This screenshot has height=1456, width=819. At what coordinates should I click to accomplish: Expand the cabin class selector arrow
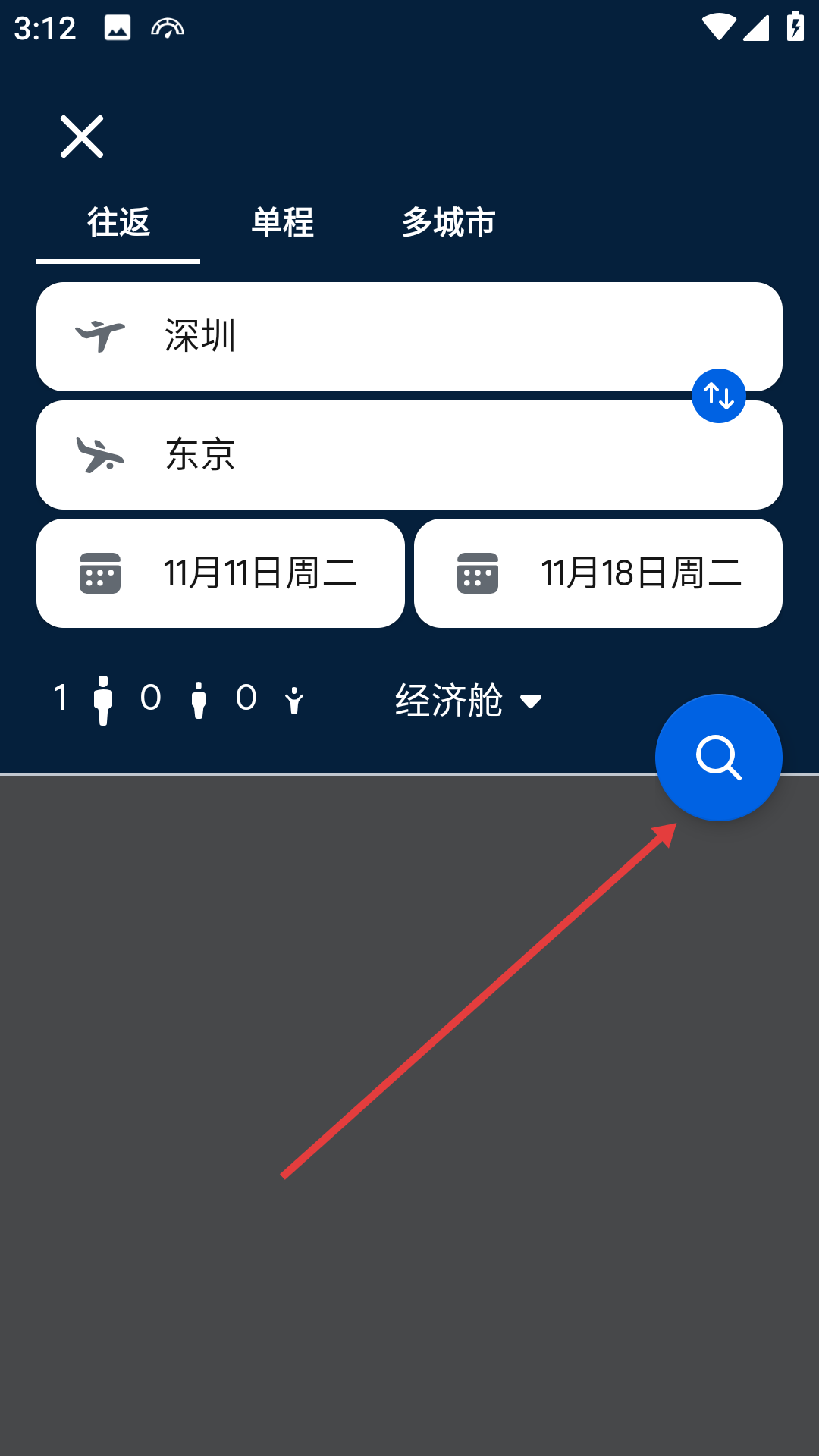click(530, 703)
